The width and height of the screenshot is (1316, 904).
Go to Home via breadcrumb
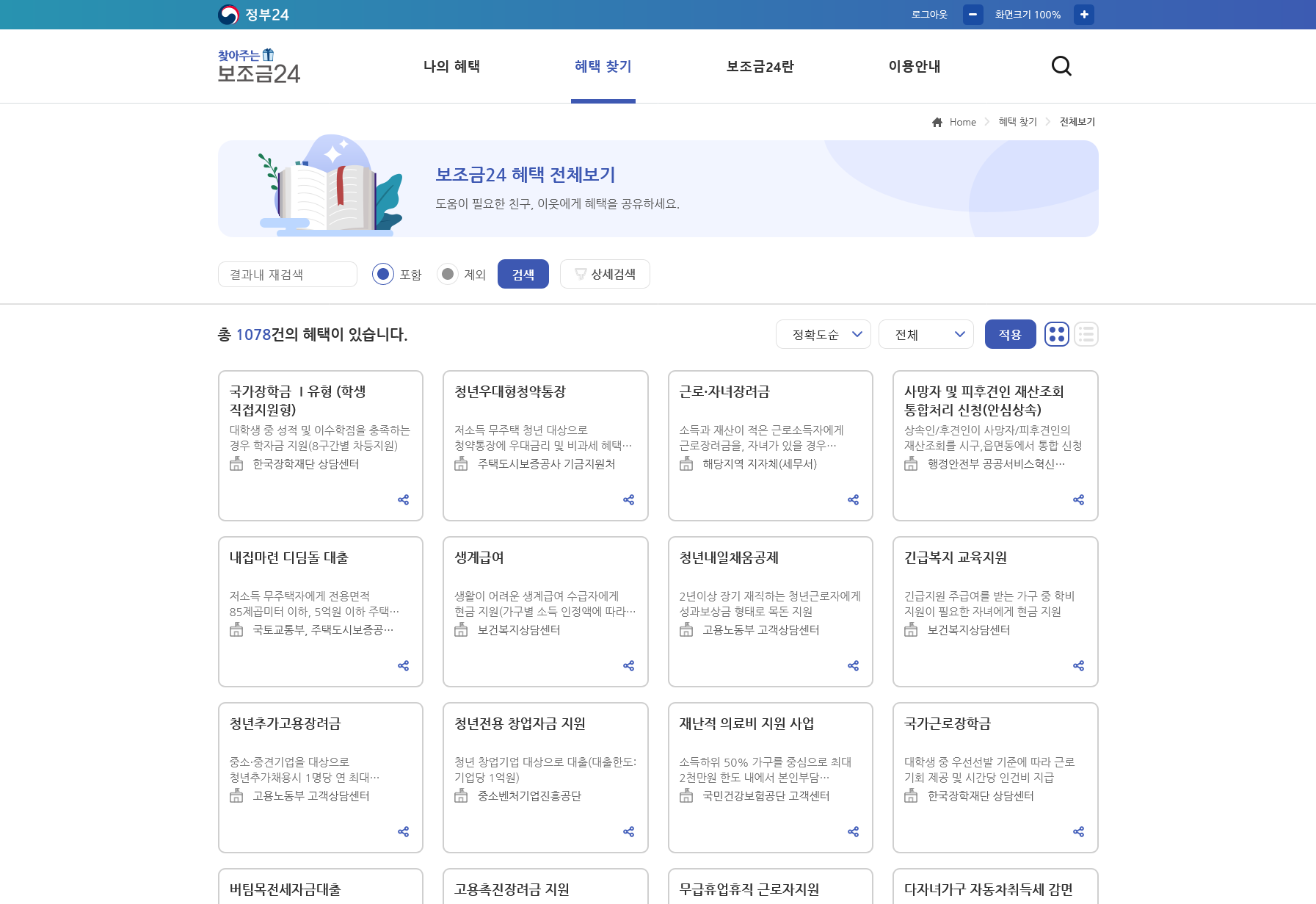click(955, 122)
